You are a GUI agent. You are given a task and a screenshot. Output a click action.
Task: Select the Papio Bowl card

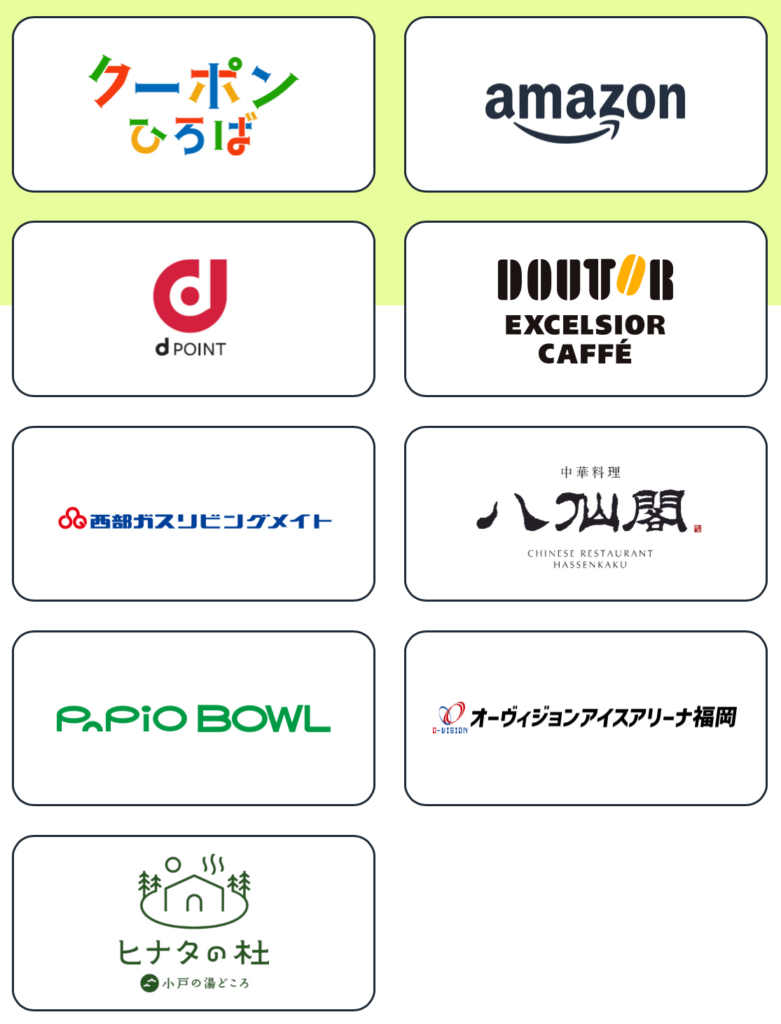[x=193, y=717]
